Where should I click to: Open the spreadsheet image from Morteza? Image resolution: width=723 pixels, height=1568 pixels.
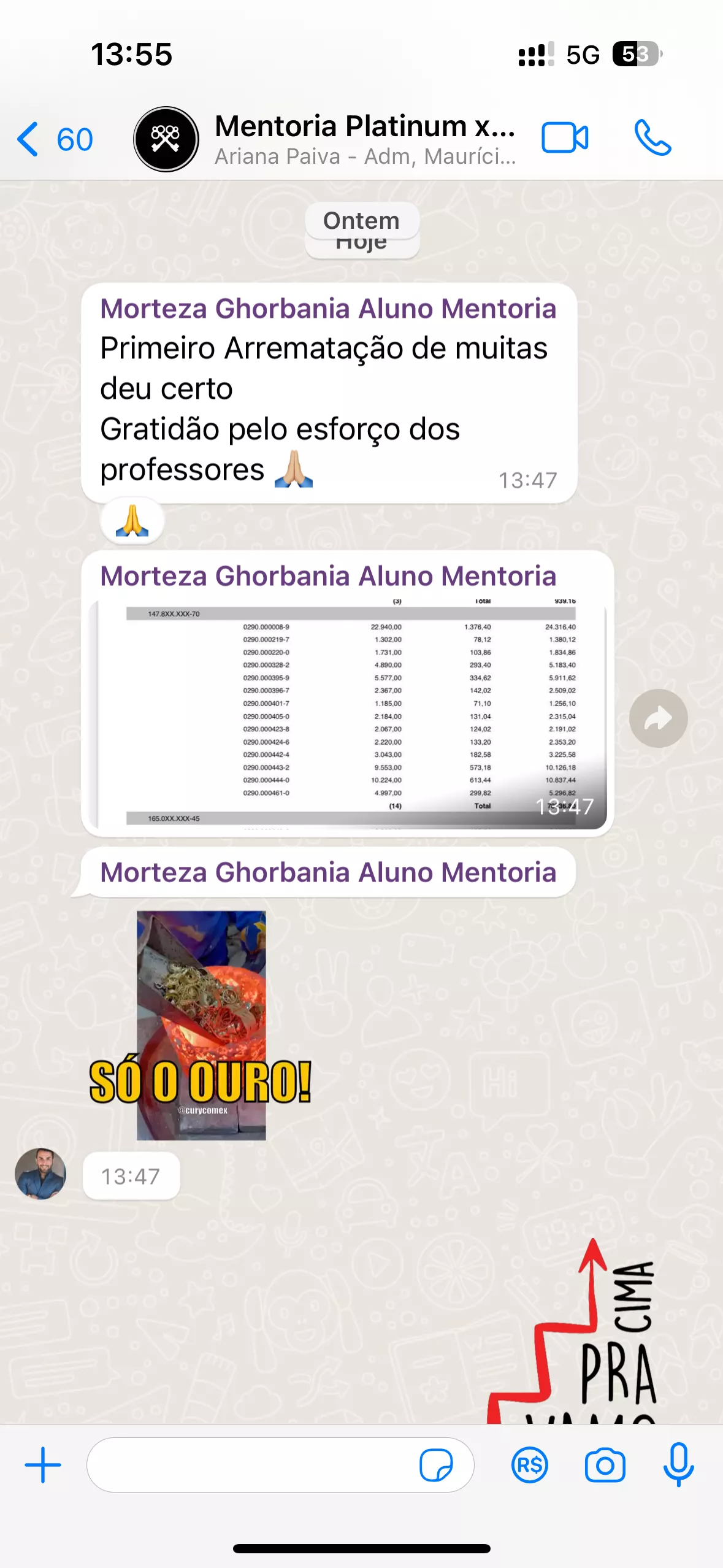348,714
